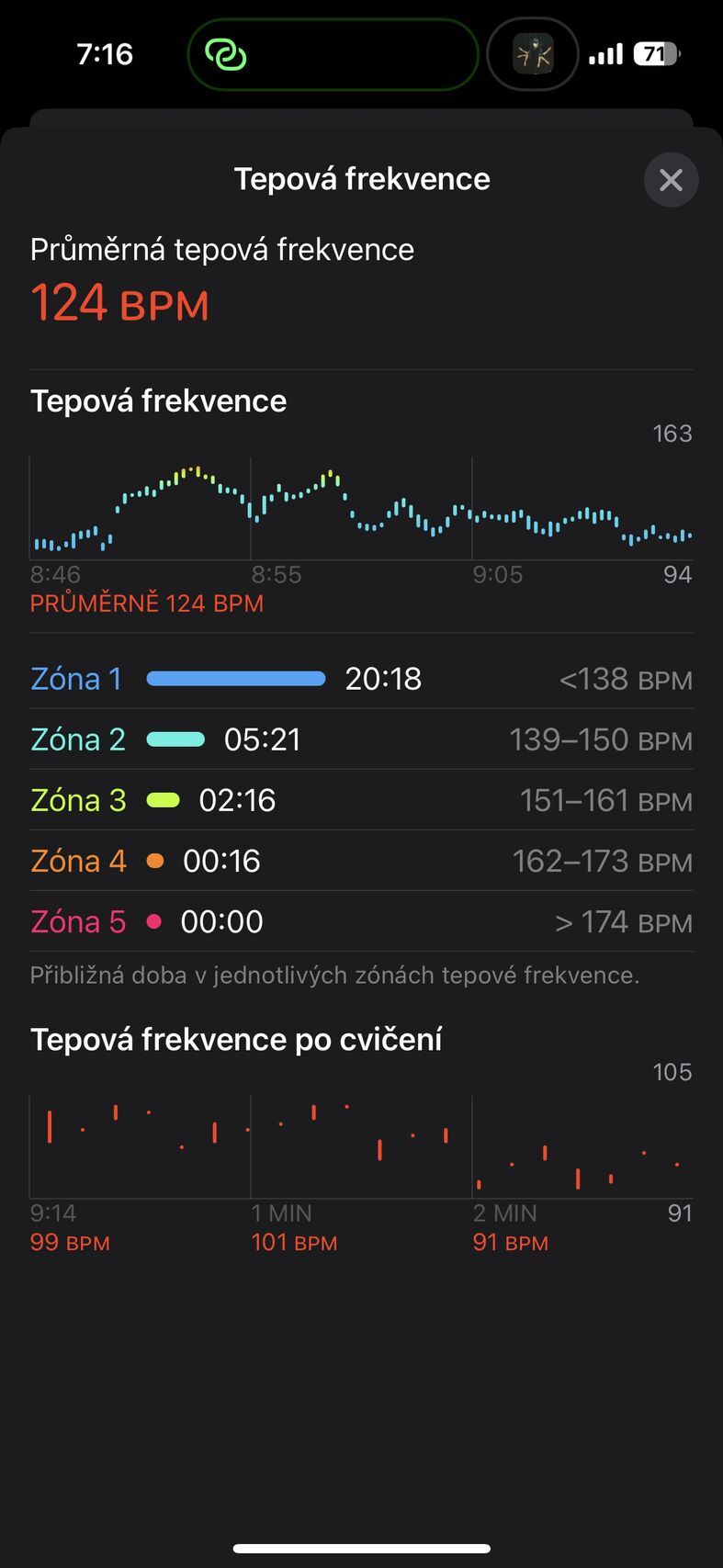
Task: Tap the Zóna 4 orange dot indicator
Action: pos(154,861)
